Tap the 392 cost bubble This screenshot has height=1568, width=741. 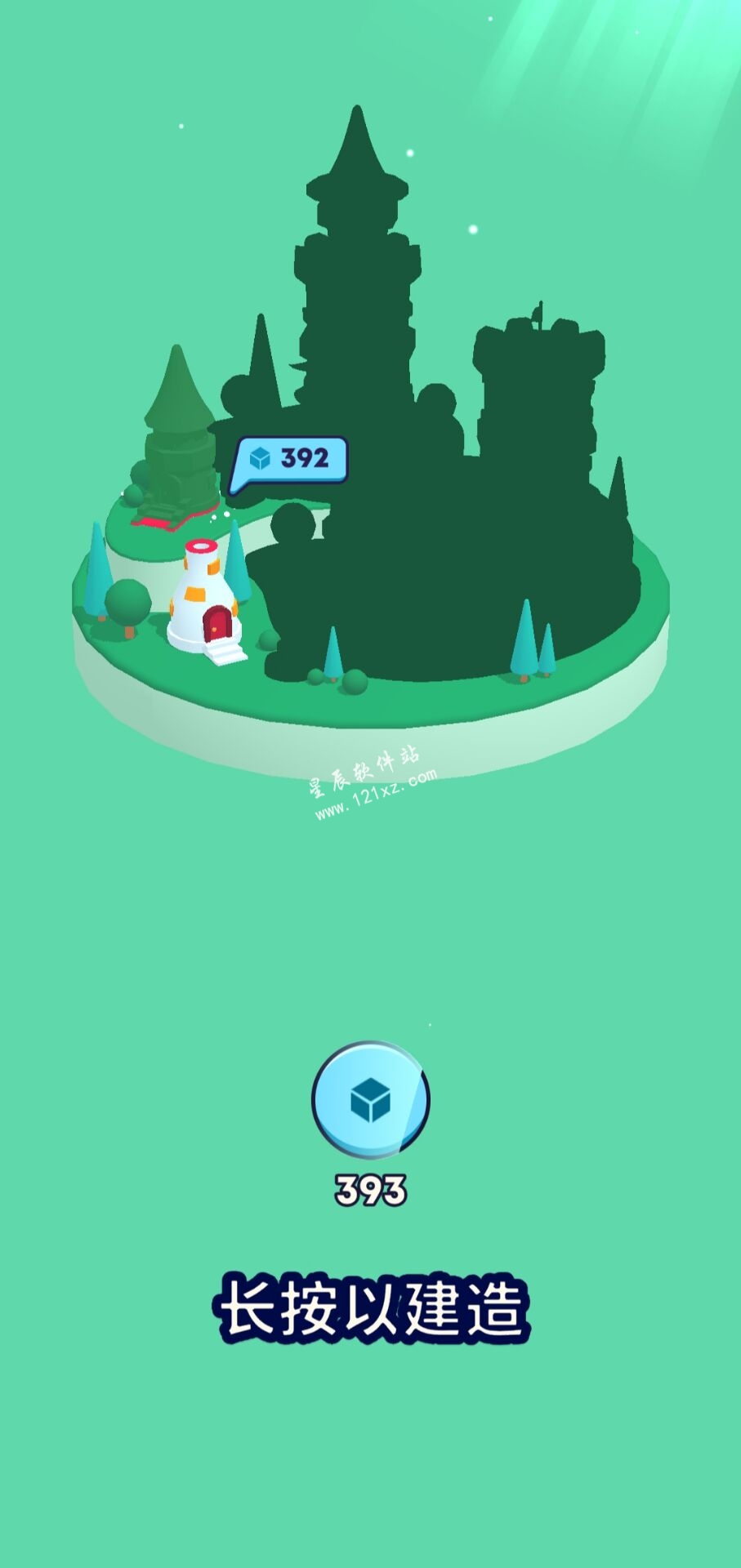point(291,460)
